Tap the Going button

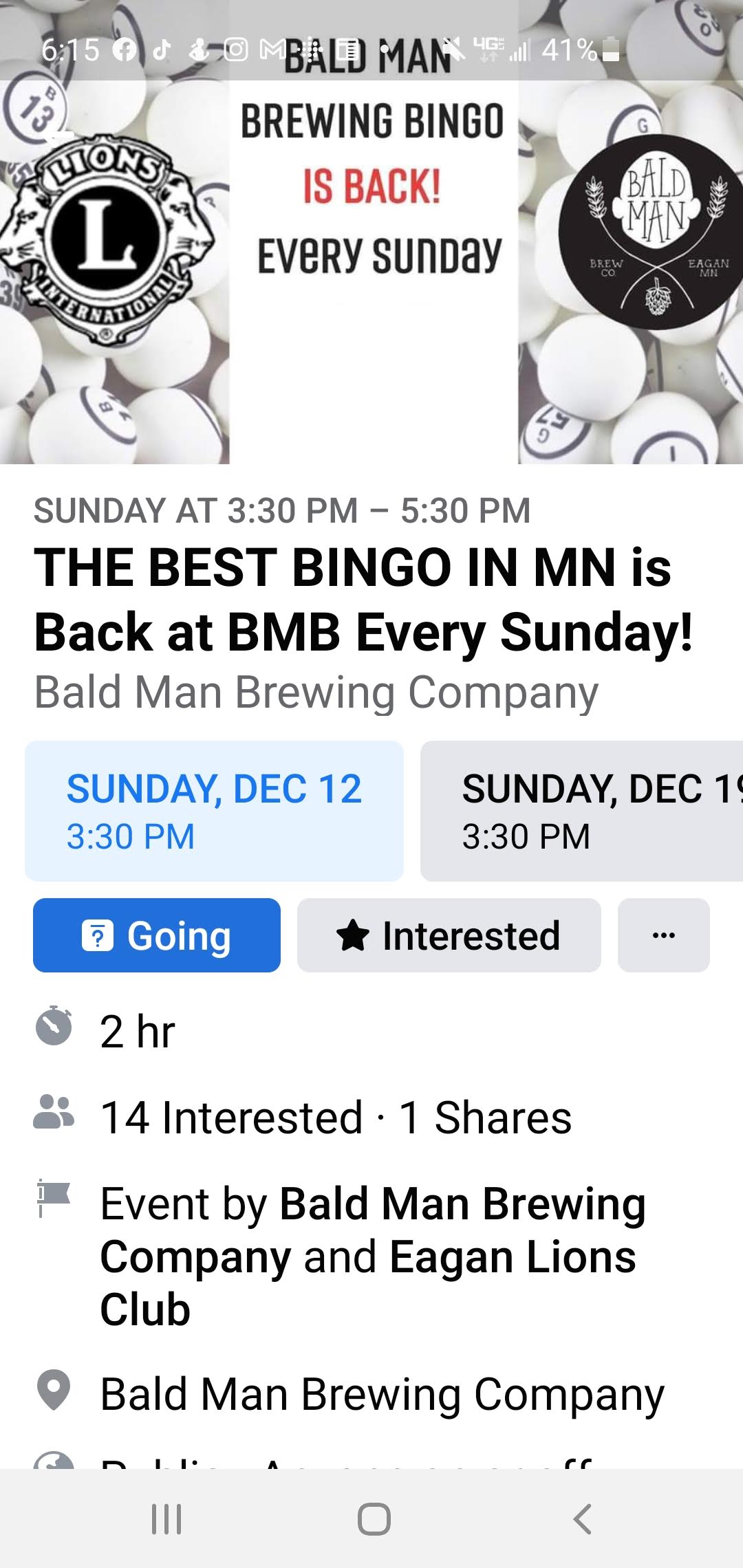tap(157, 935)
